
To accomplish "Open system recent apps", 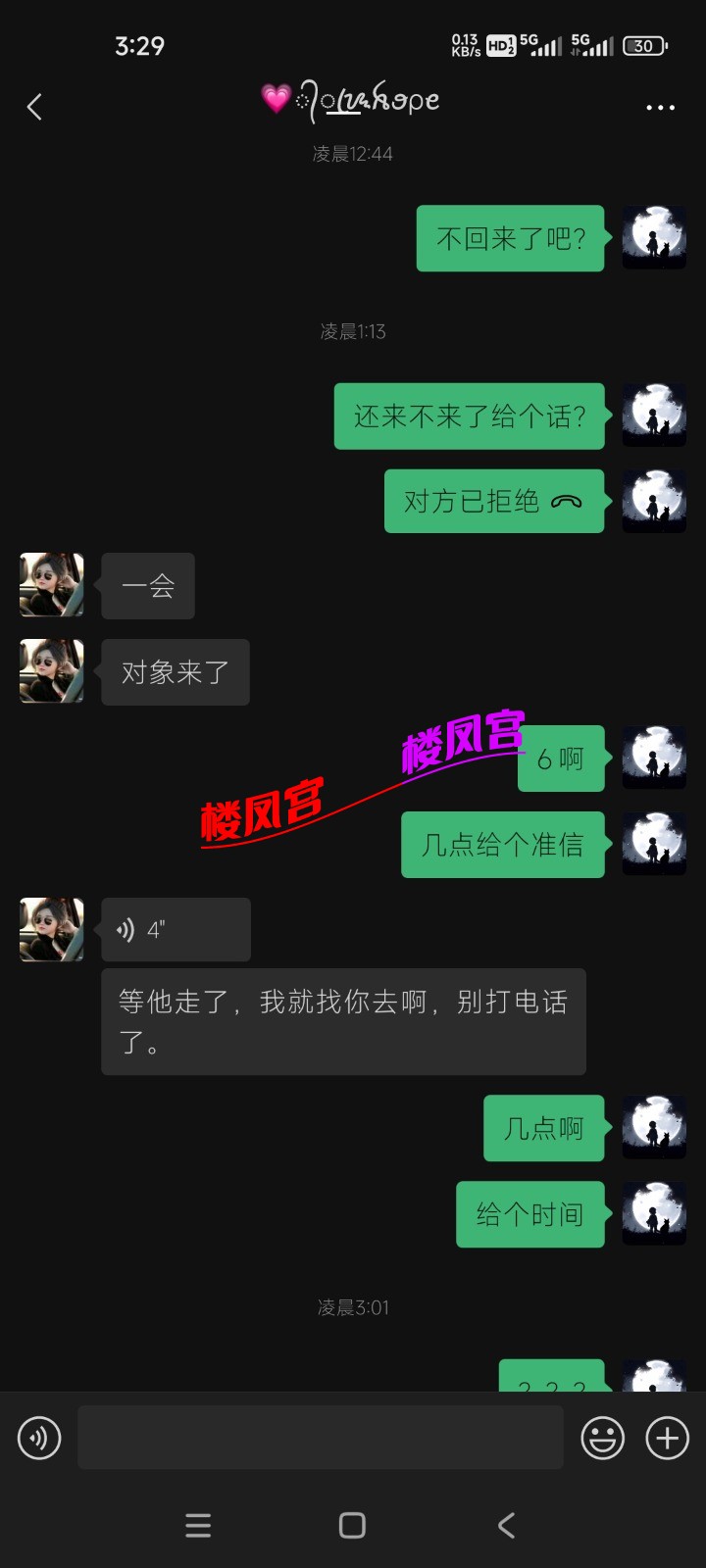I will 198,1525.
